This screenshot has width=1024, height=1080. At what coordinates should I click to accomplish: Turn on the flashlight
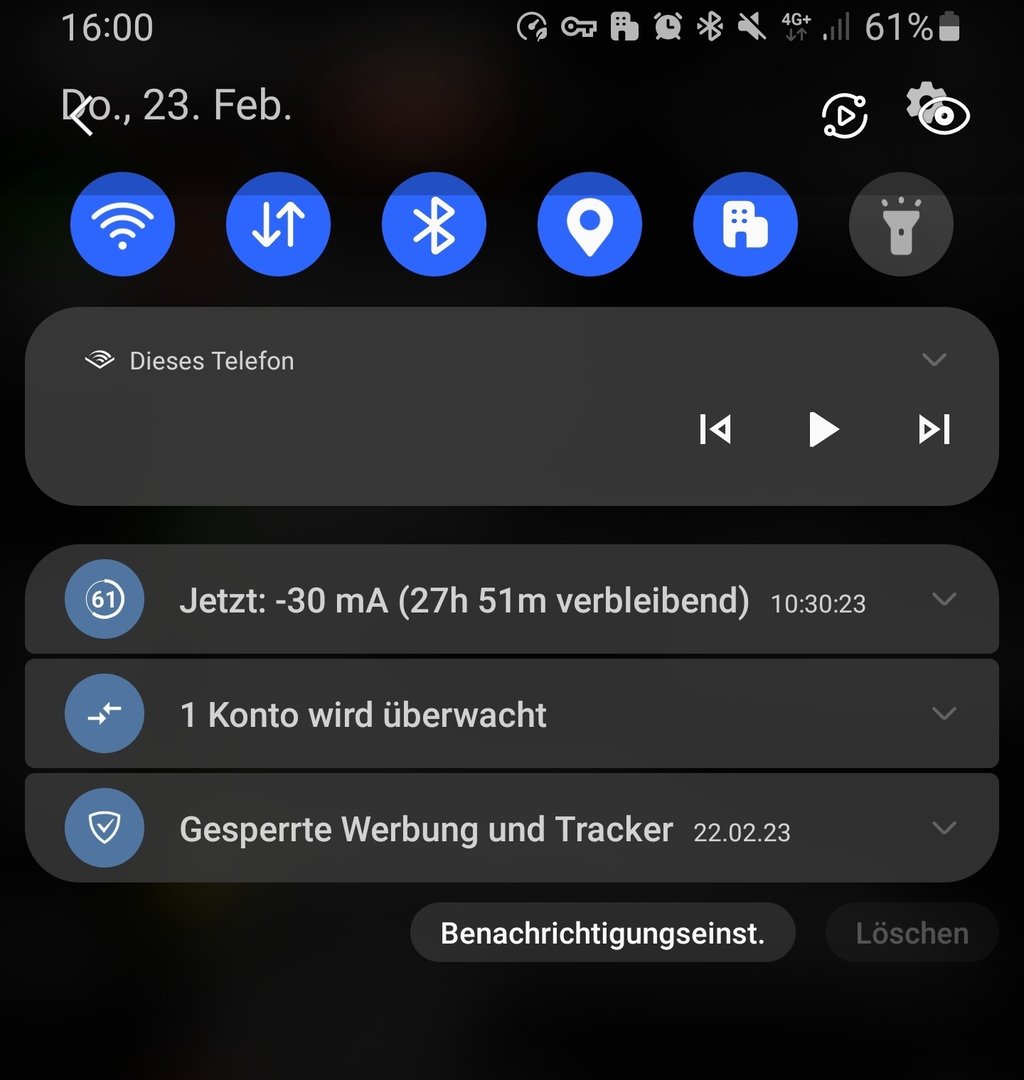(x=900, y=224)
